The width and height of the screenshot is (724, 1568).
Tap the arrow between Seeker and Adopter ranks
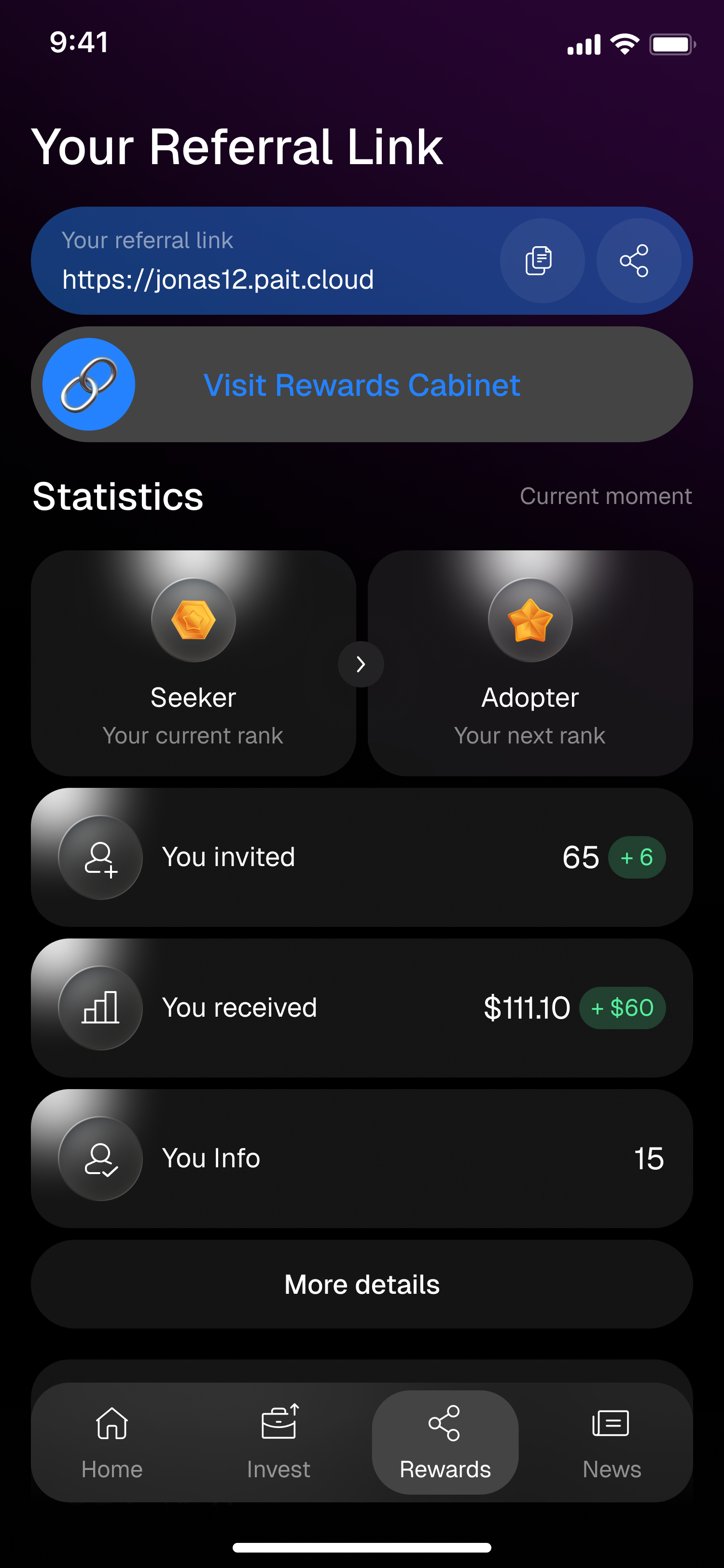pyautogui.click(x=361, y=664)
